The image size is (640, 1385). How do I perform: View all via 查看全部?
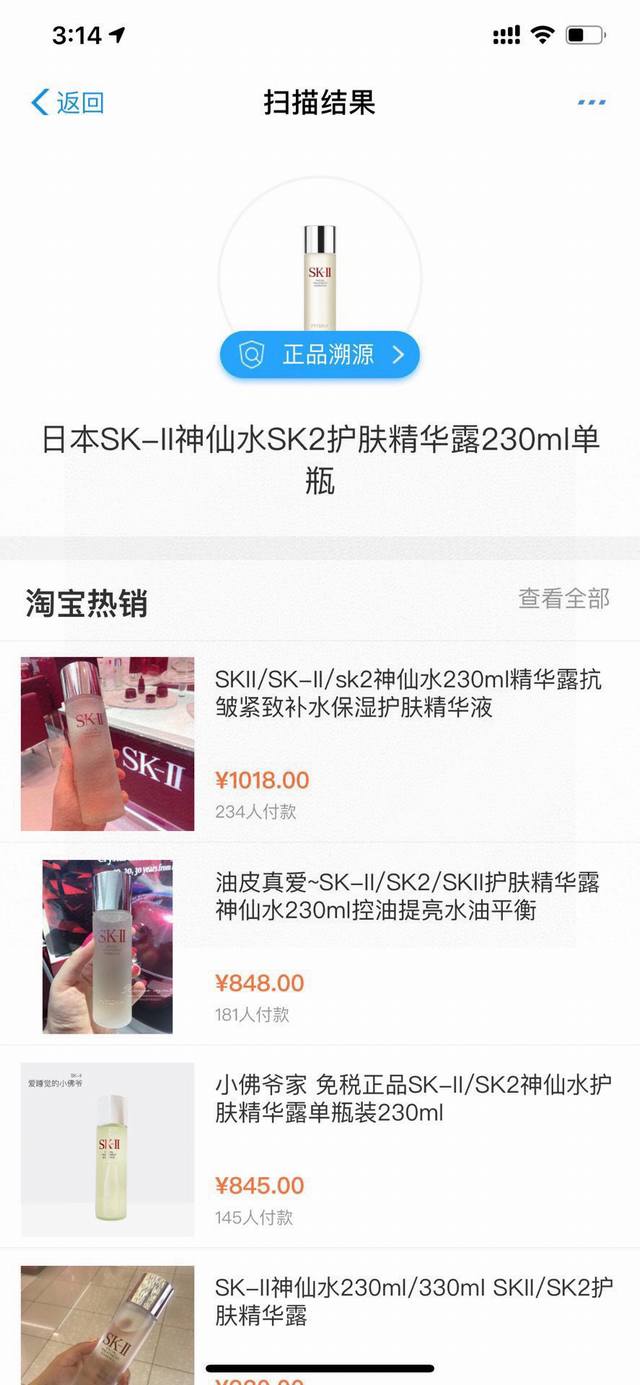pos(563,598)
